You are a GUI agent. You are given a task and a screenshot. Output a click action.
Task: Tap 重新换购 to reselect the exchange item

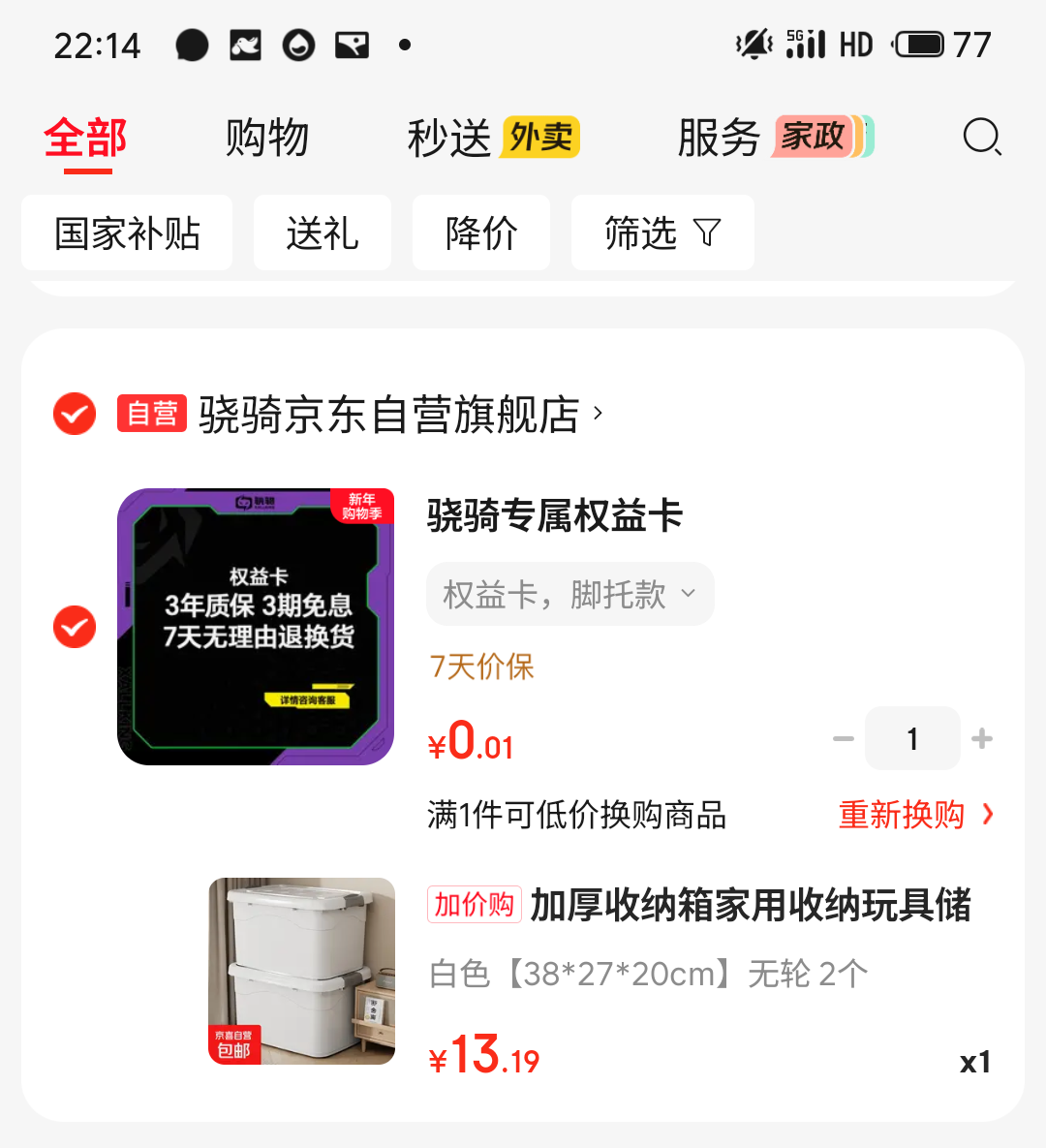[x=902, y=815]
